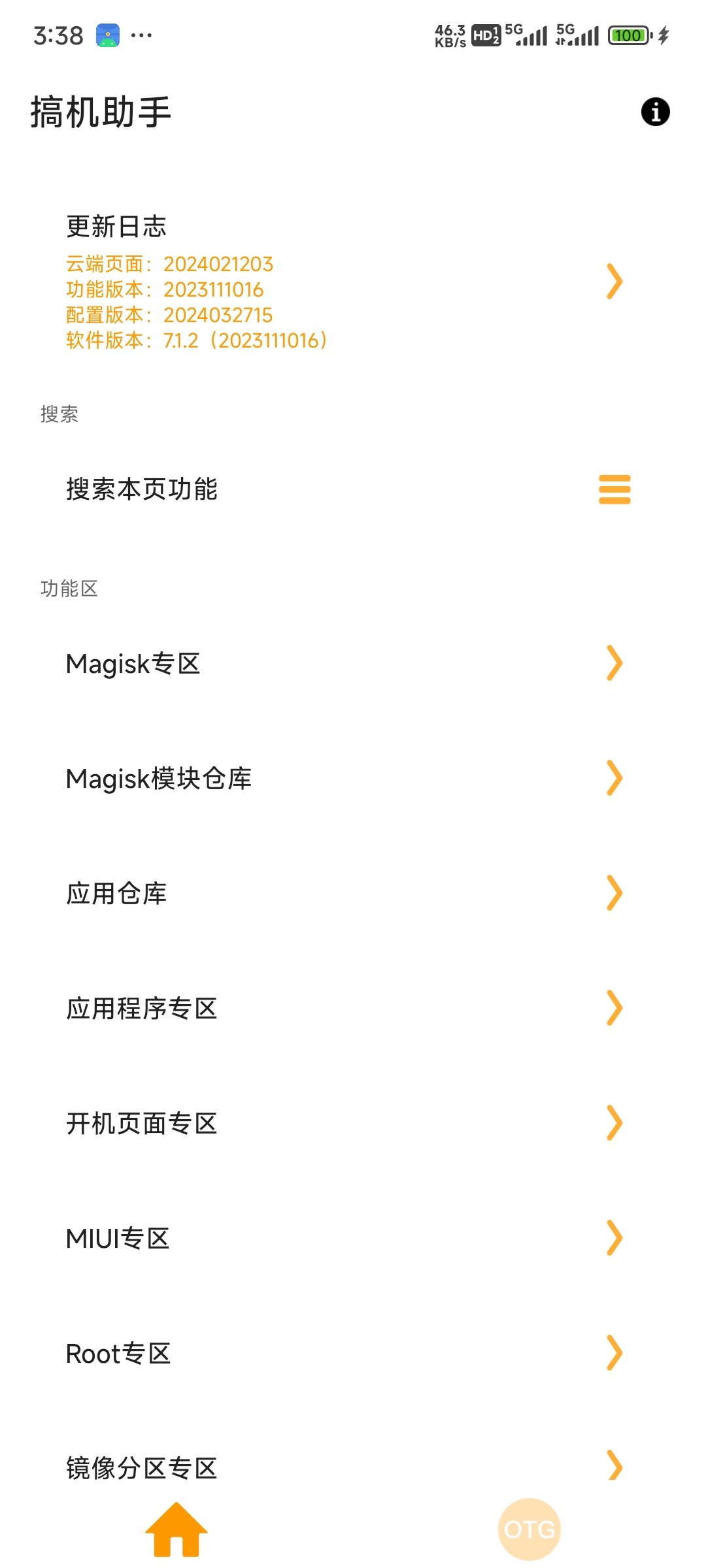Open the app info page via the info icon
Screen dimensions: 706x1568
[655, 112]
